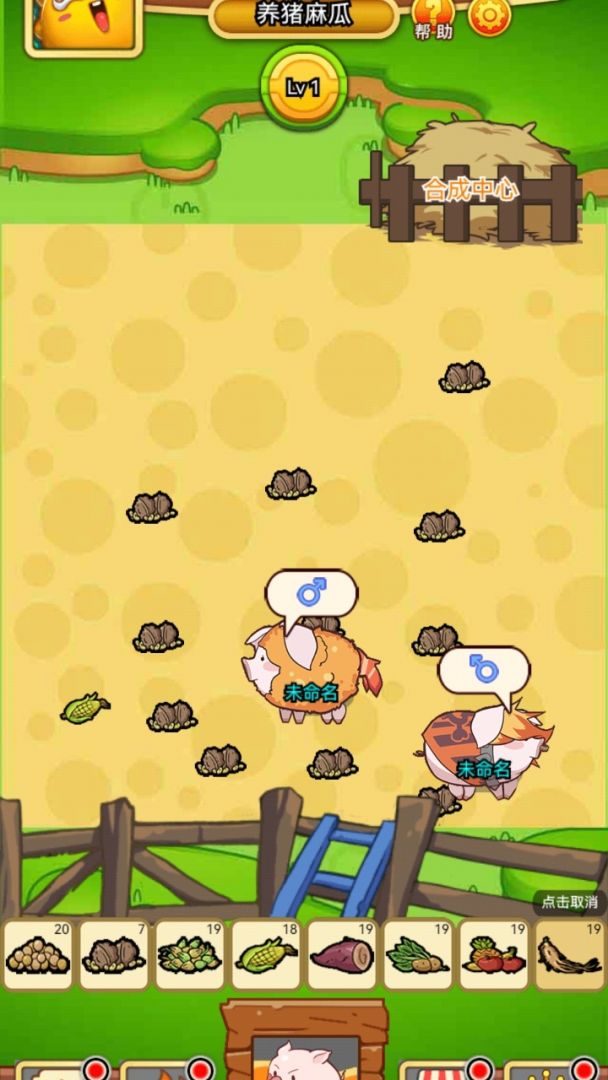Image resolution: width=608 pixels, height=1080 pixels.
Task: Choose the corn feed with 18 left
Action: click(266, 955)
